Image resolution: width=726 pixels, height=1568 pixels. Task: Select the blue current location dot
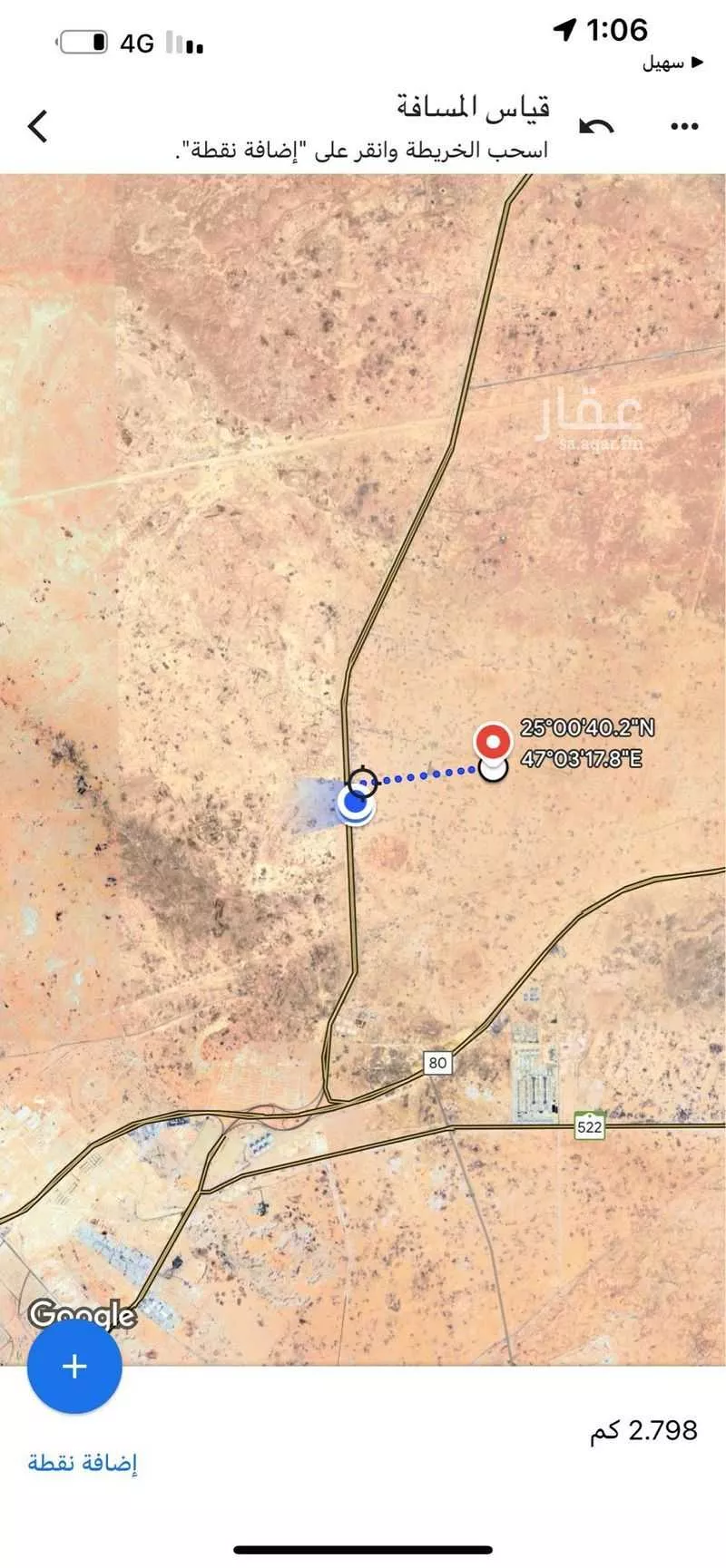point(356,802)
